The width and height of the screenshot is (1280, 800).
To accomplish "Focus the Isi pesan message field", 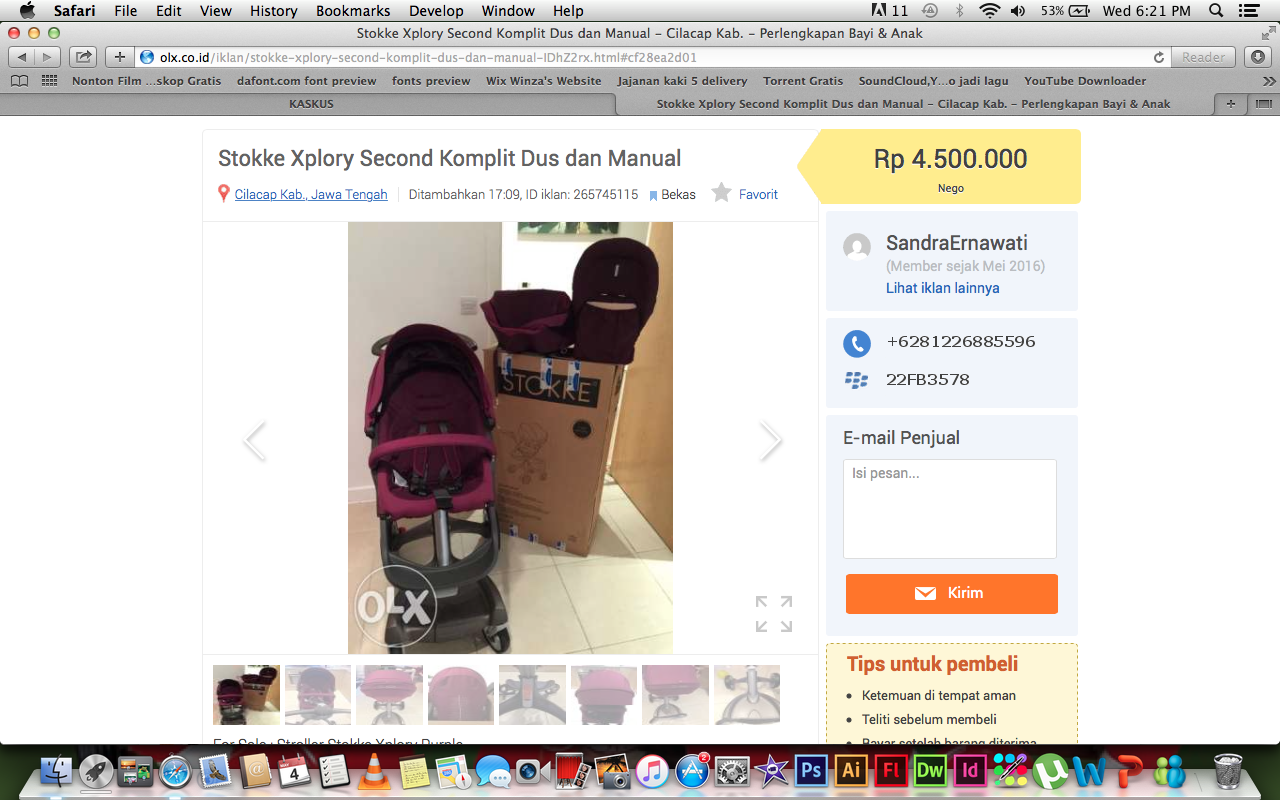I will [x=949, y=508].
